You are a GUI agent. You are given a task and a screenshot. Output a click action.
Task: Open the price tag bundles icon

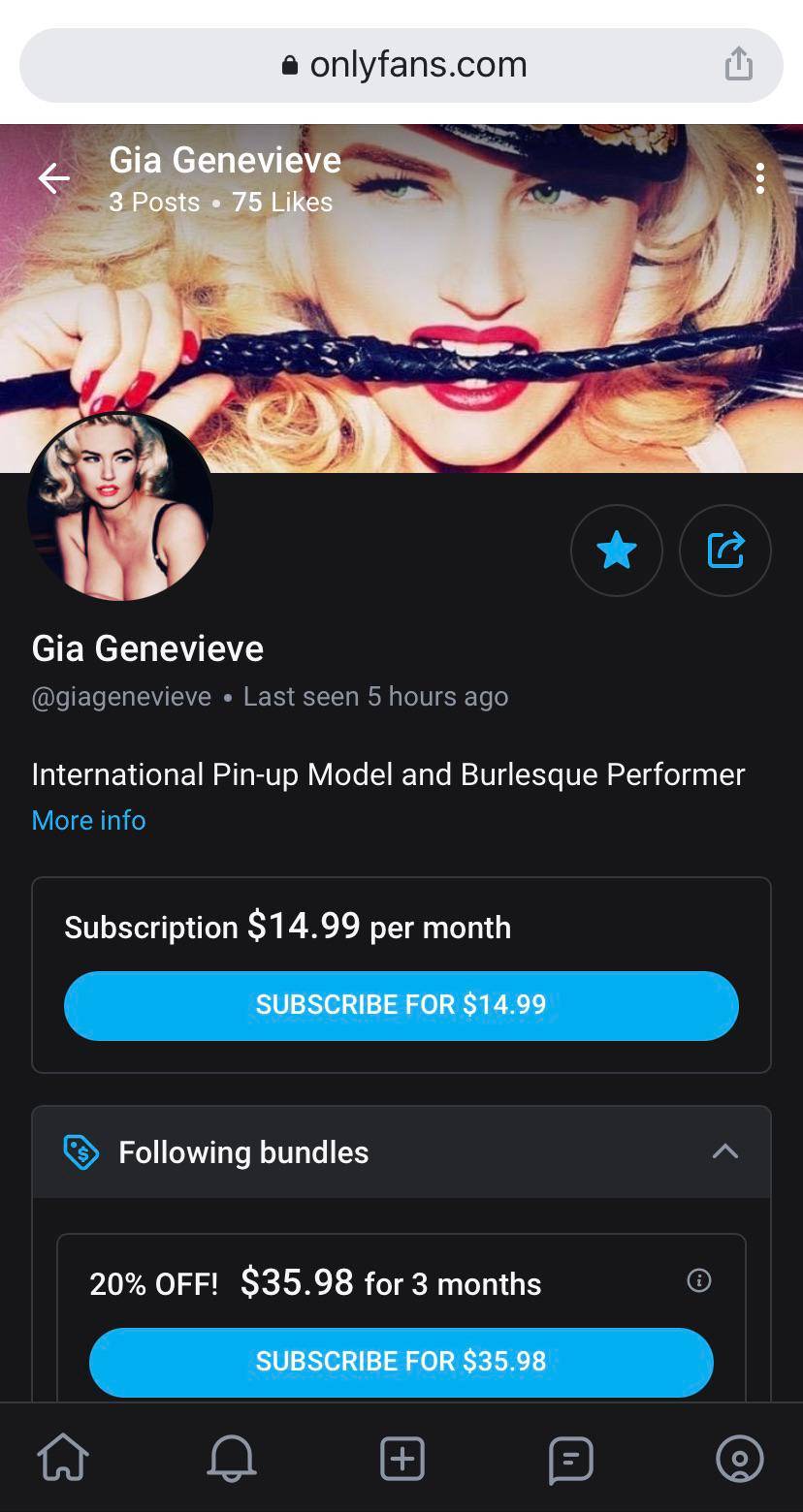[81, 1152]
